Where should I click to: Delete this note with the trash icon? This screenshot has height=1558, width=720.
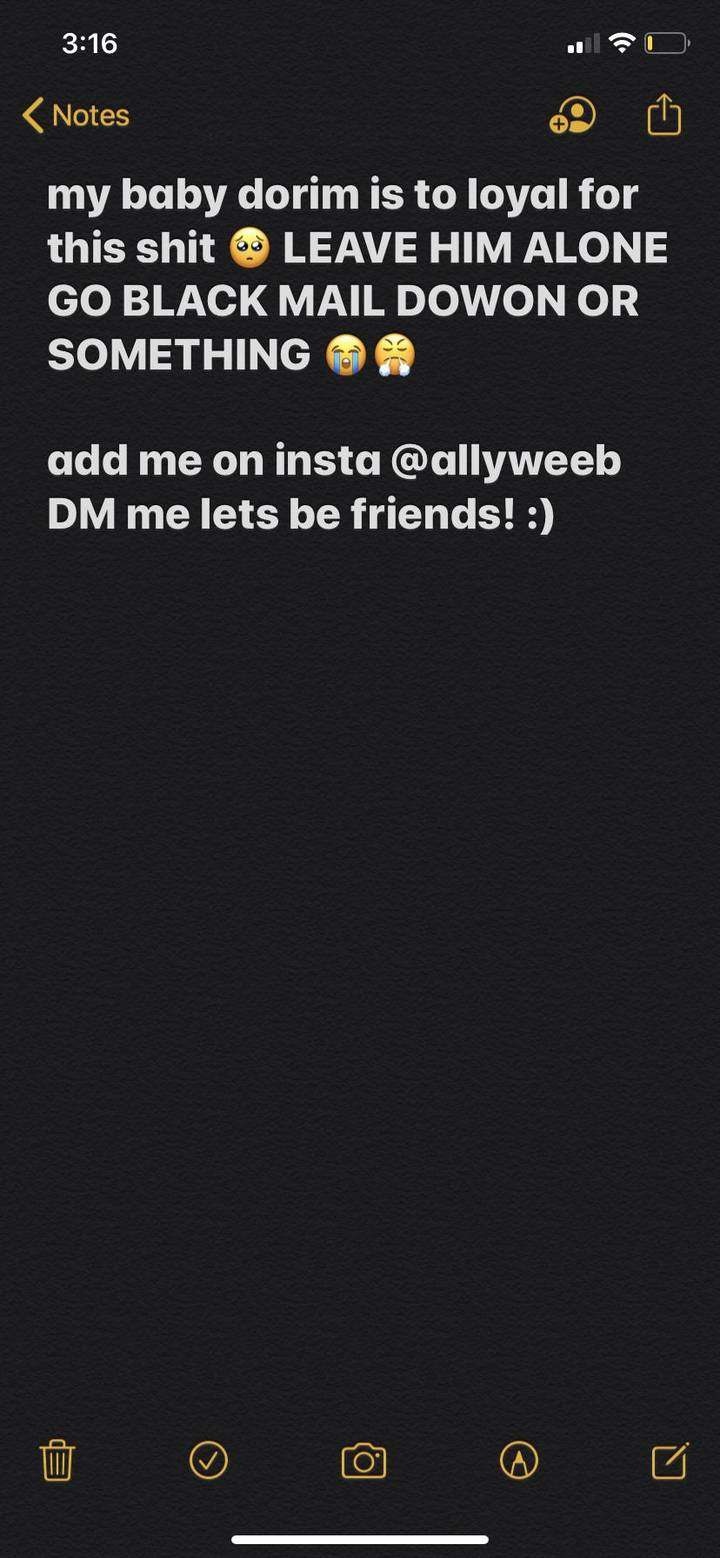(x=57, y=1460)
